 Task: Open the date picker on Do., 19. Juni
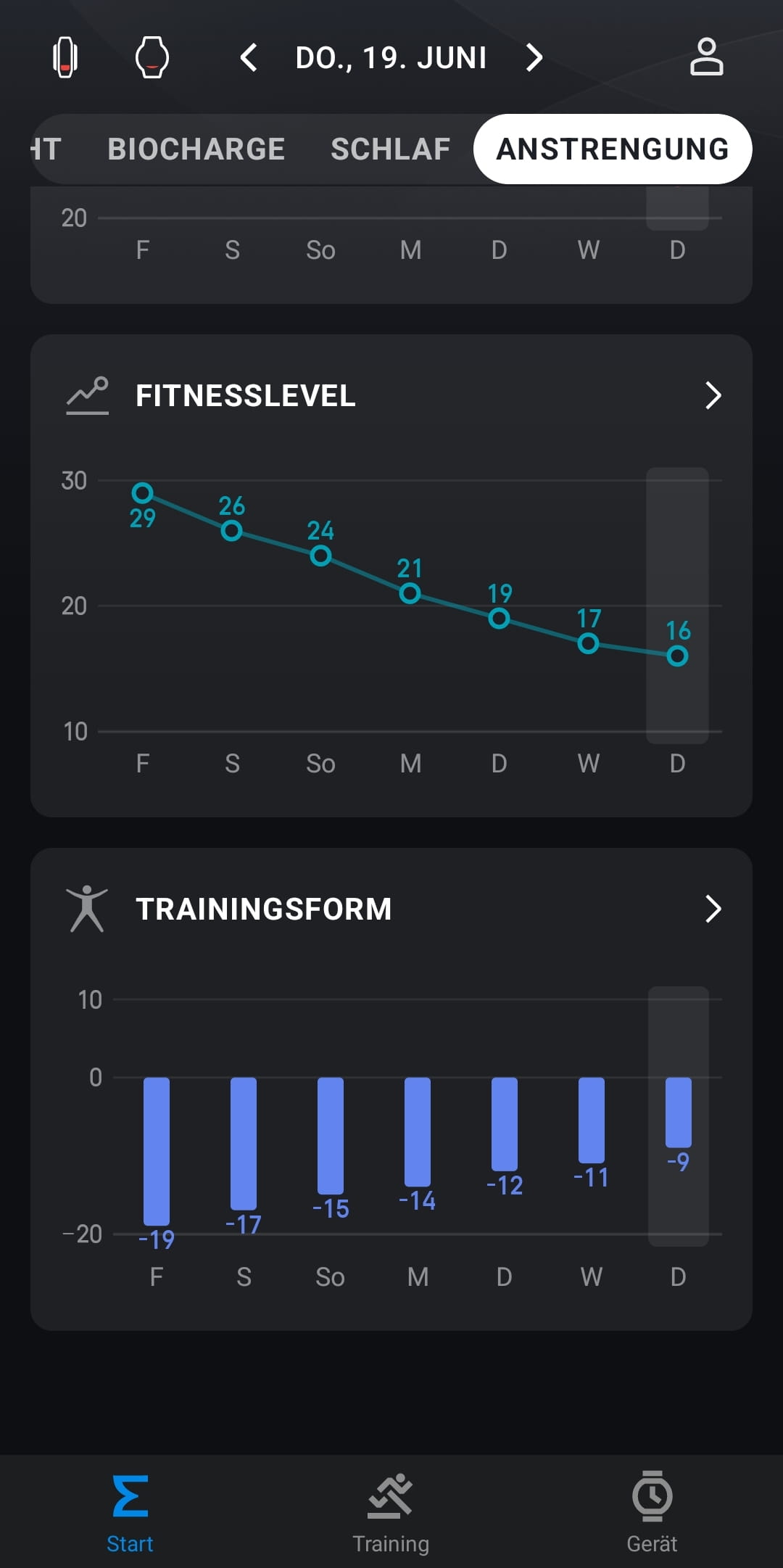pos(391,58)
